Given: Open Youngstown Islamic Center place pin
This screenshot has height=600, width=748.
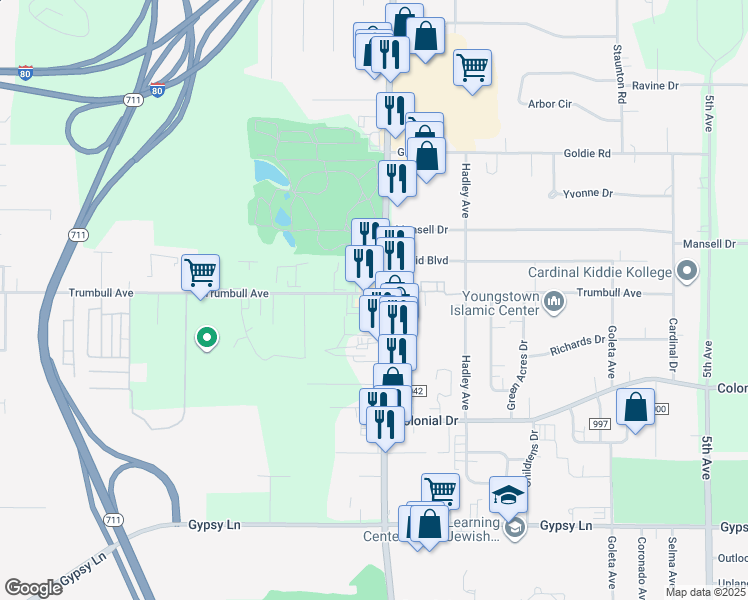Looking at the screenshot, I should [554, 303].
